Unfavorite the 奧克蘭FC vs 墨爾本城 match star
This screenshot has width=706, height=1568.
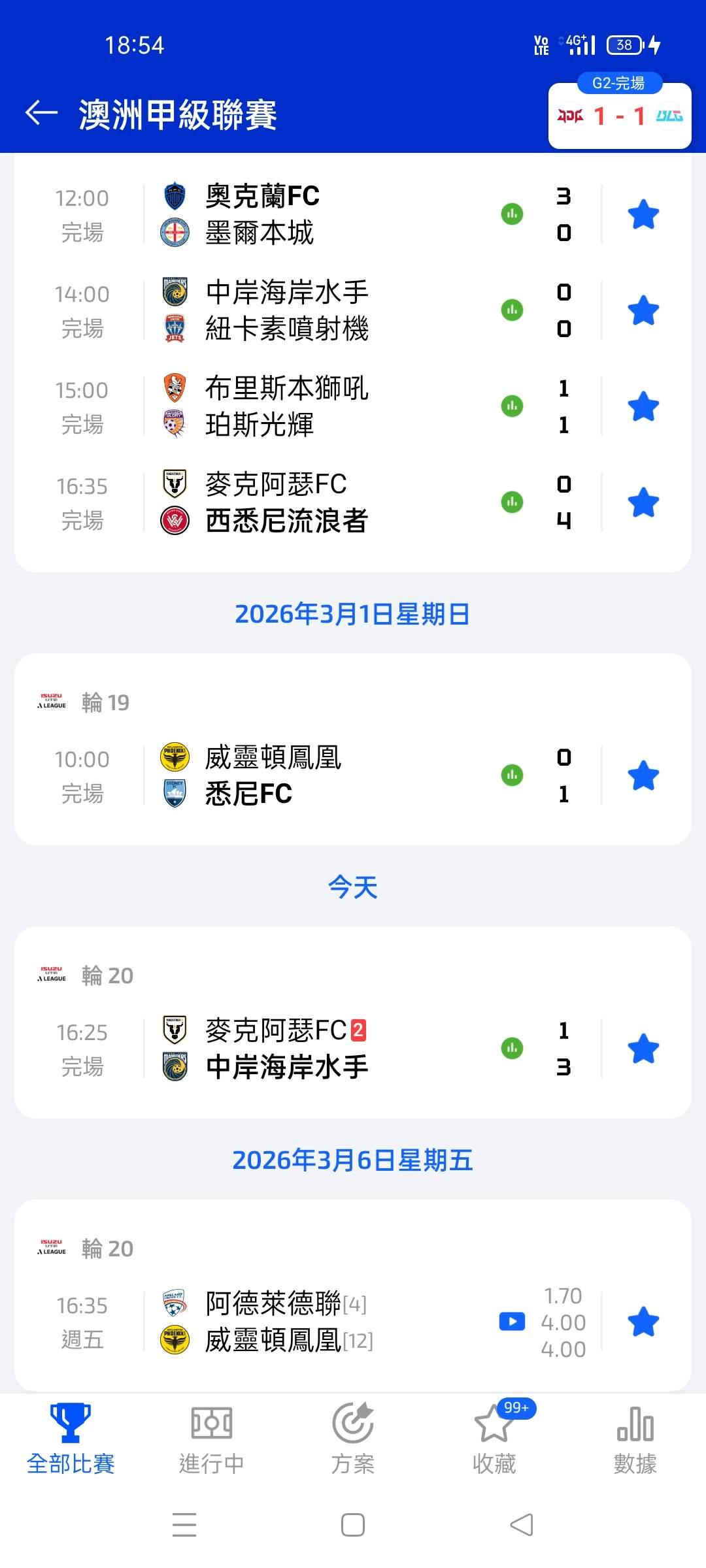(x=643, y=214)
